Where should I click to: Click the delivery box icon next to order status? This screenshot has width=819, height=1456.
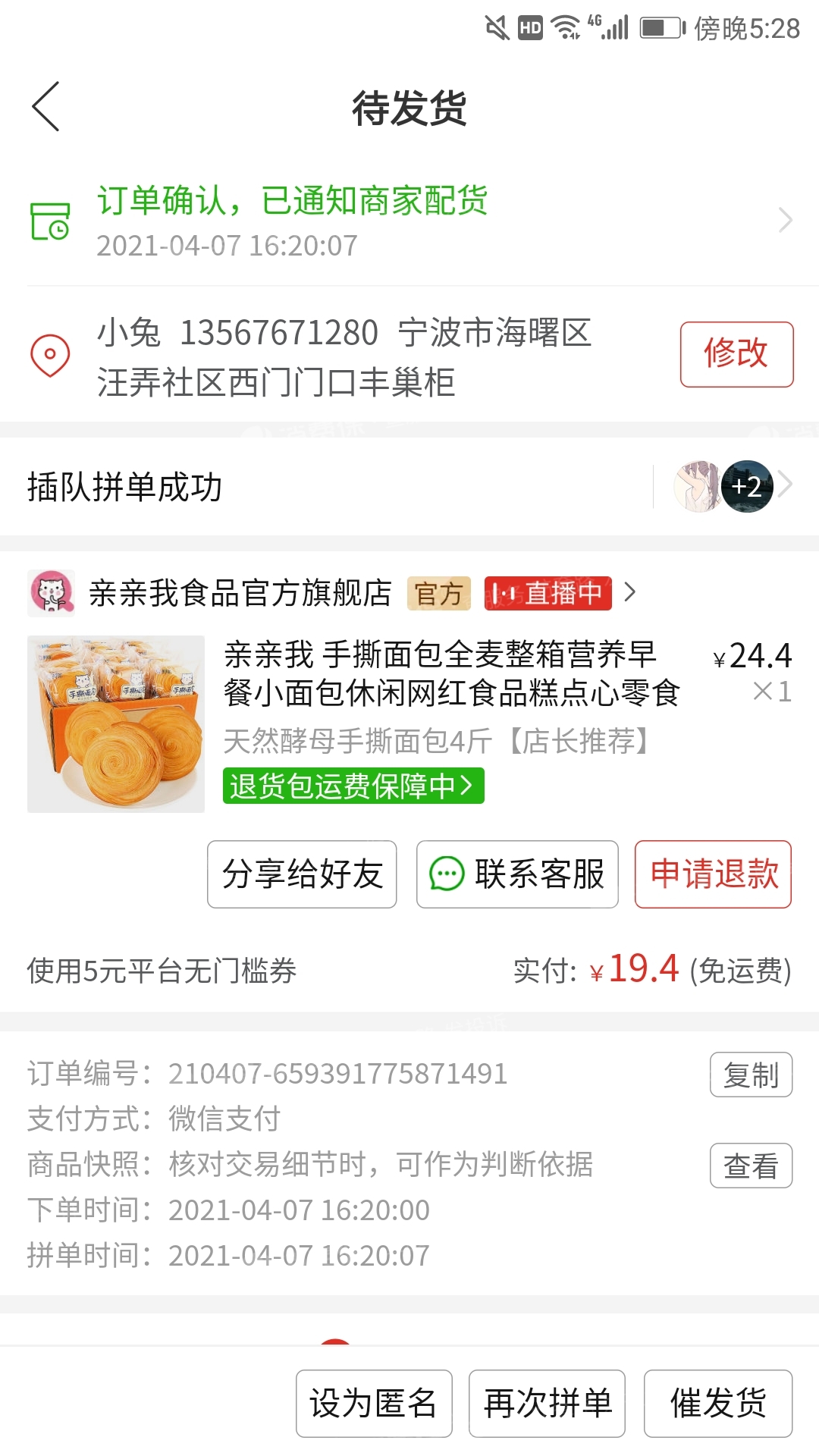tap(50, 221)
